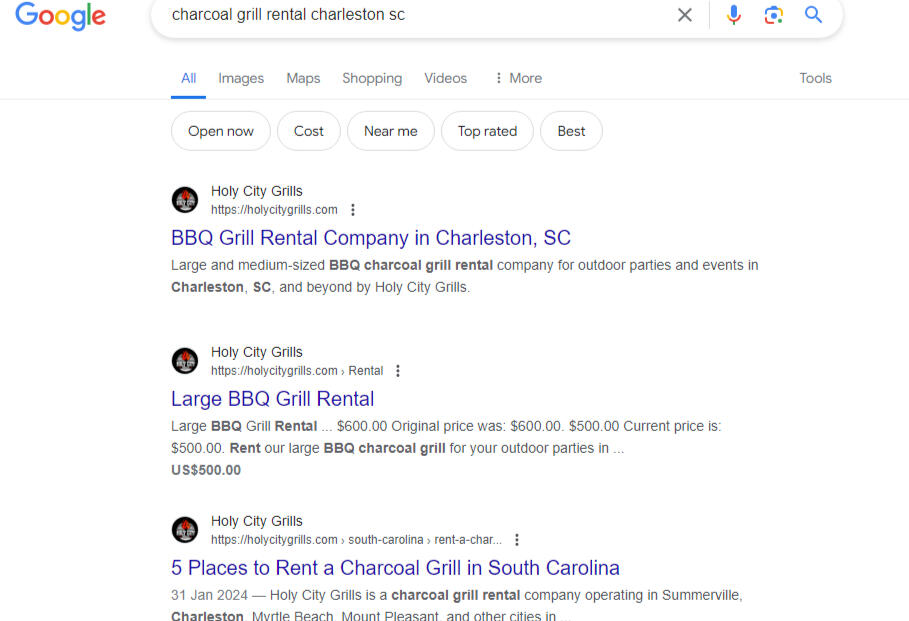Switch to the Images tab

(x=241, y=78)
